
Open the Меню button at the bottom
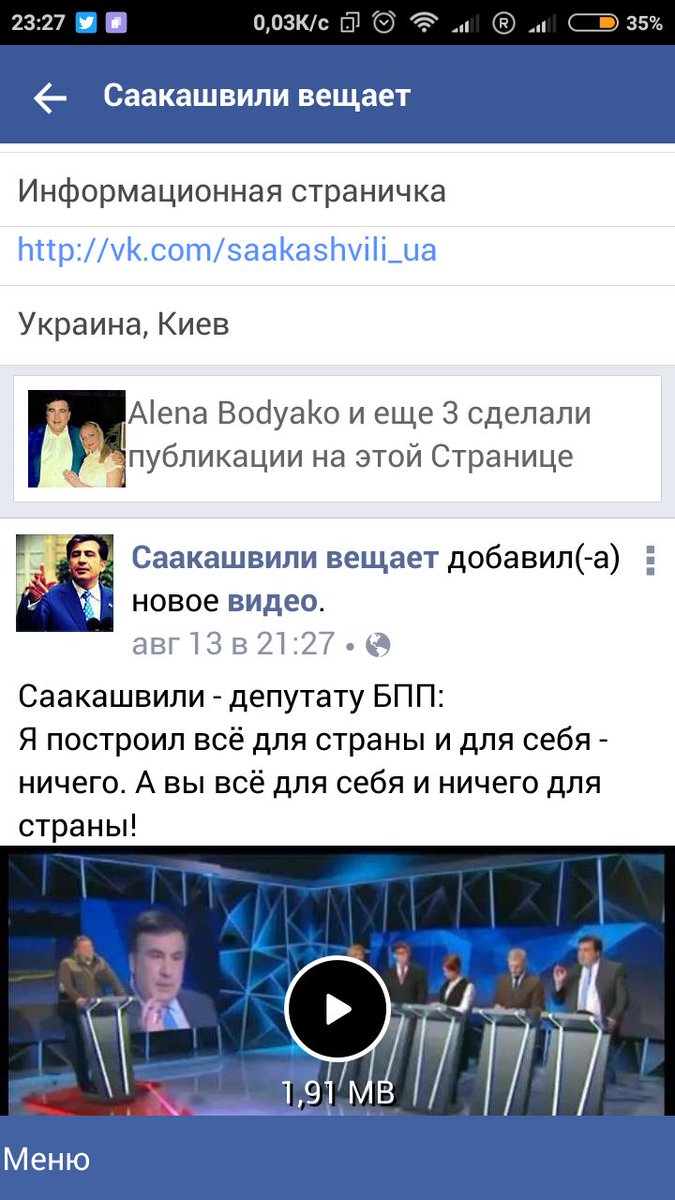click(x=47, y=1160)
